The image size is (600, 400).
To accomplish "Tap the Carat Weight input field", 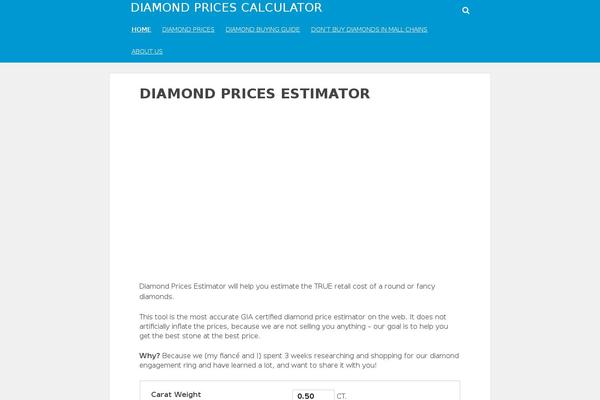I will coord(312,395).
